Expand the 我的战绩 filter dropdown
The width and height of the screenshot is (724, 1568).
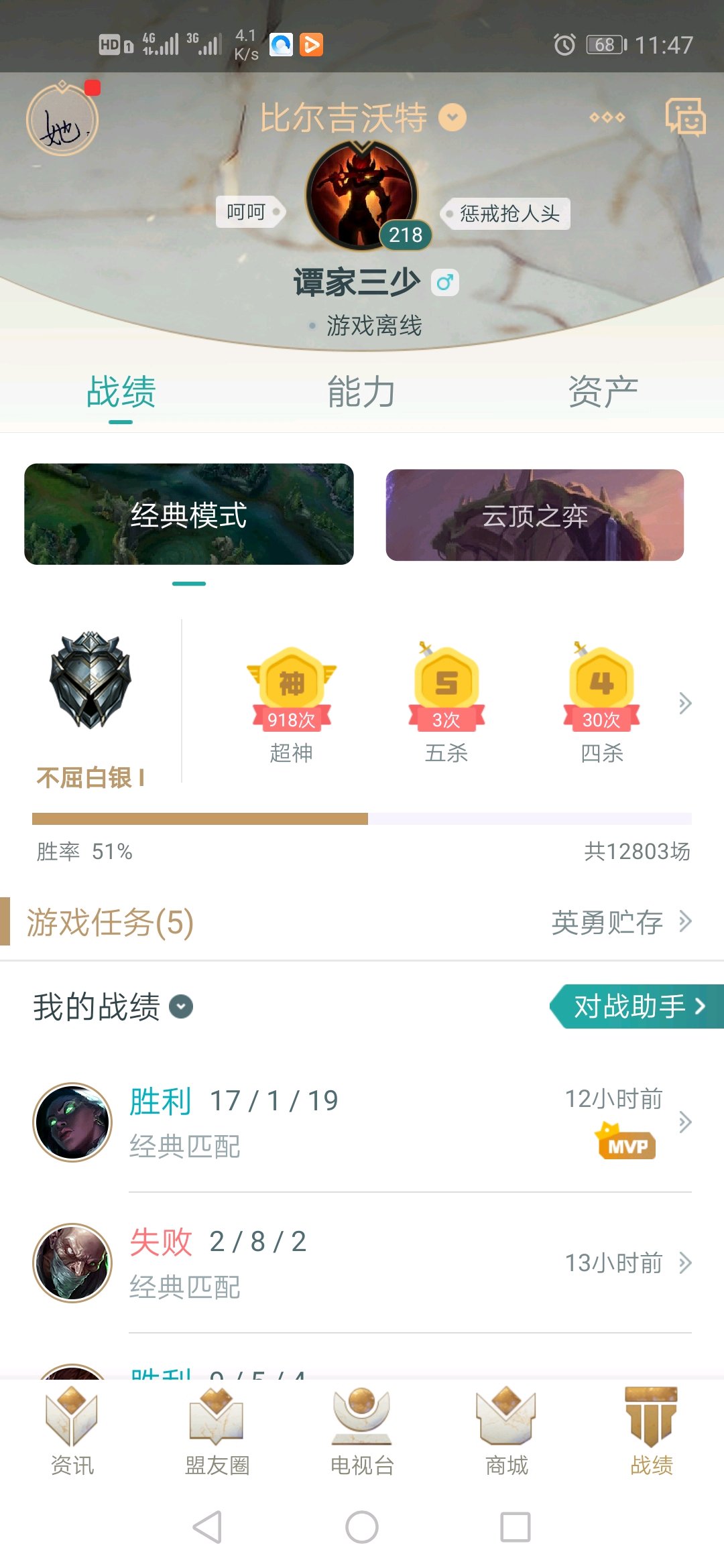coord(181,1006)
